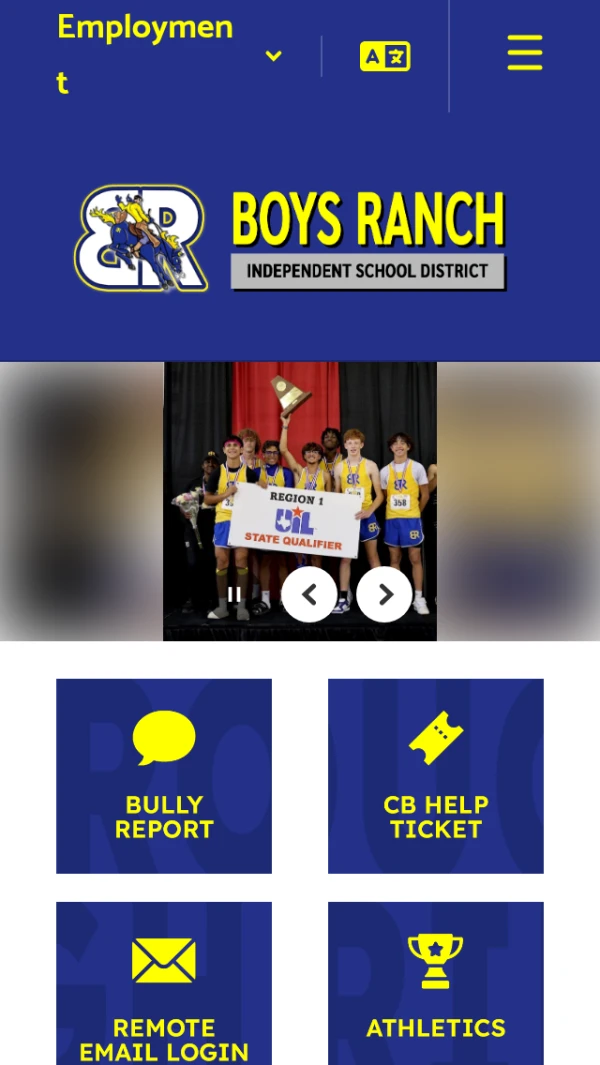Open the language translate option

(385, 56)
